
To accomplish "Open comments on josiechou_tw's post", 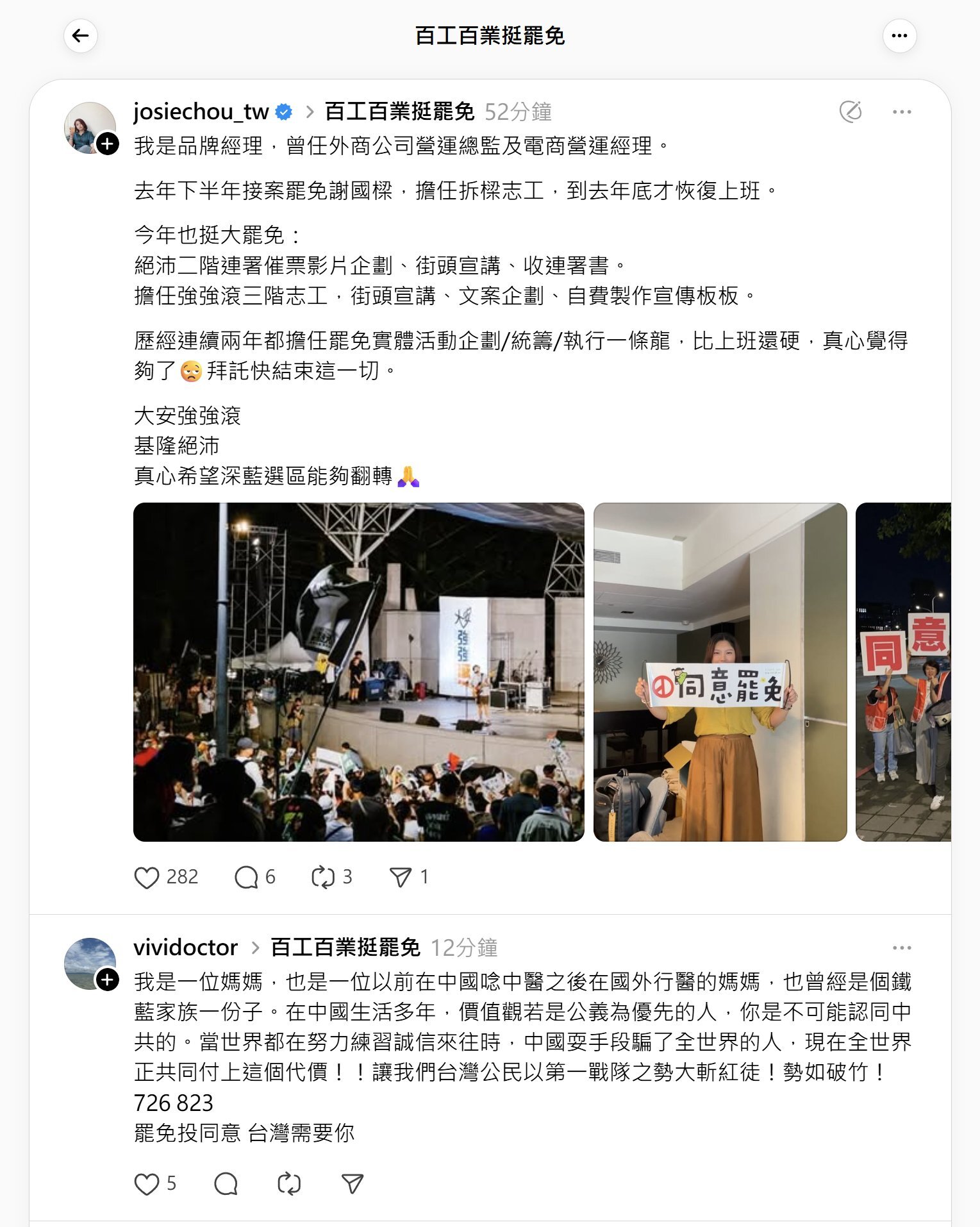I will click(x=246, y=877).
